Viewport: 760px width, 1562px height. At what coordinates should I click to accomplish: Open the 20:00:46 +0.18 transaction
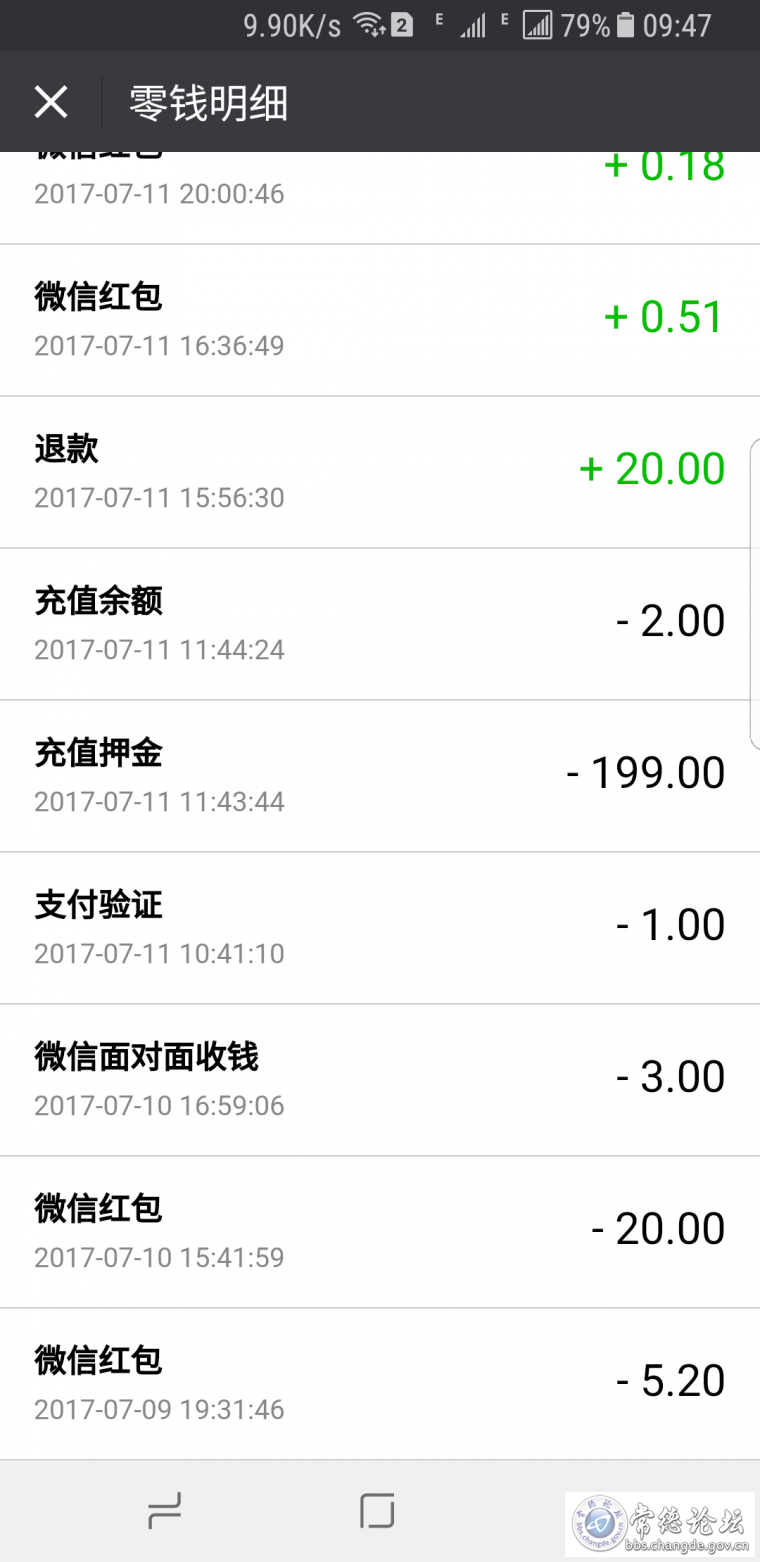[x=380, y=198]
